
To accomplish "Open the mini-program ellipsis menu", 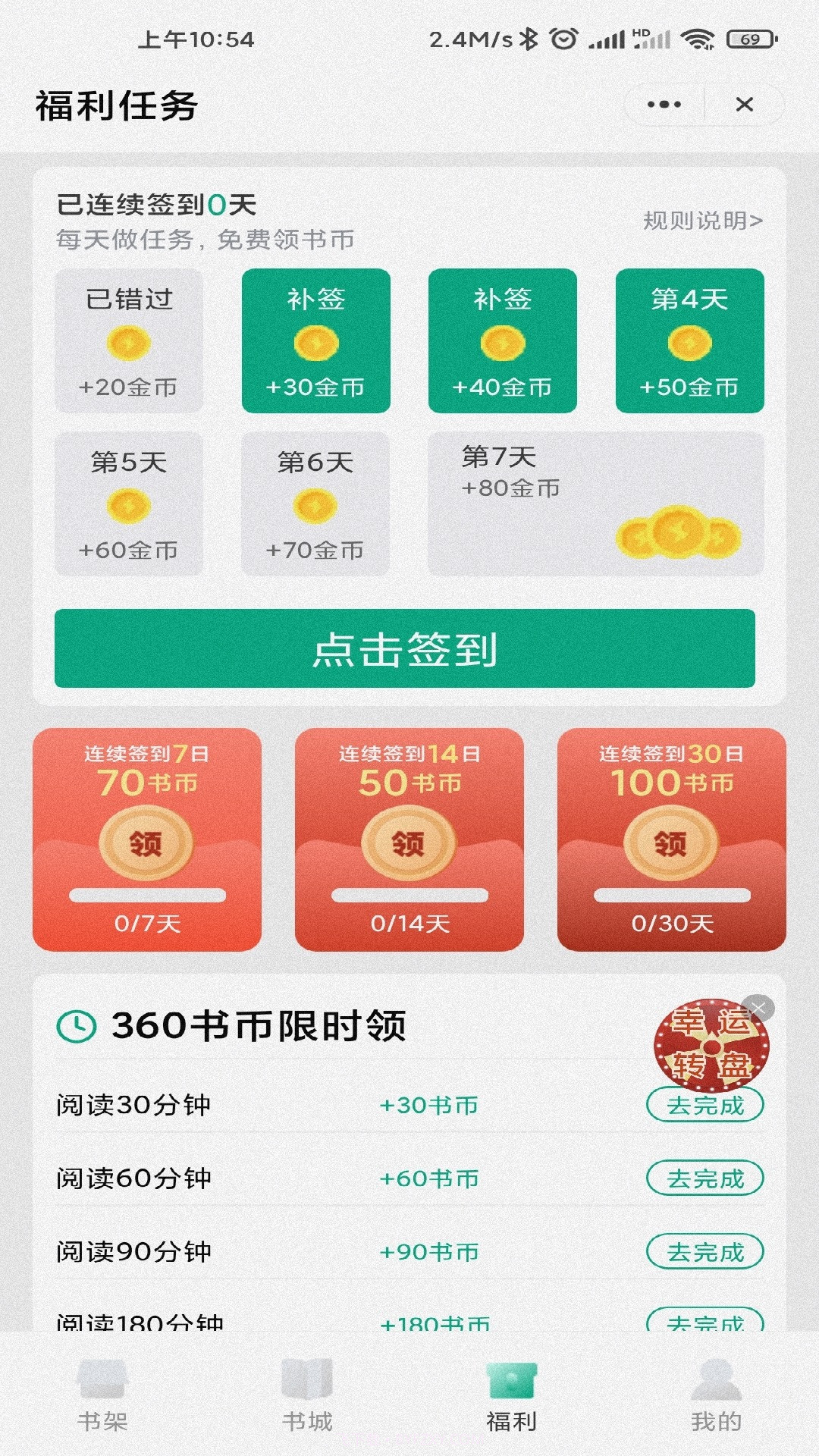I will (662, 104).
